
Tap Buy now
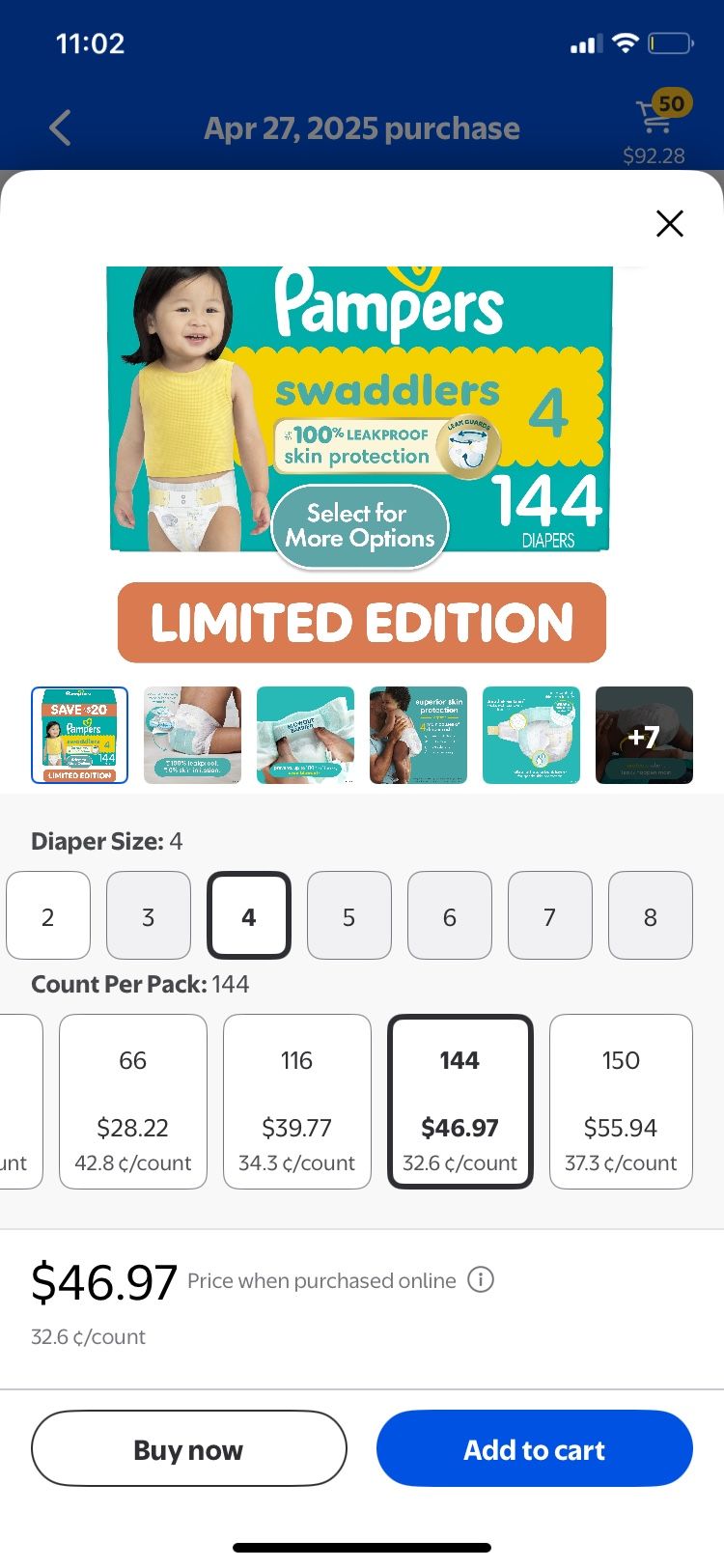(x=189, y=1448)
